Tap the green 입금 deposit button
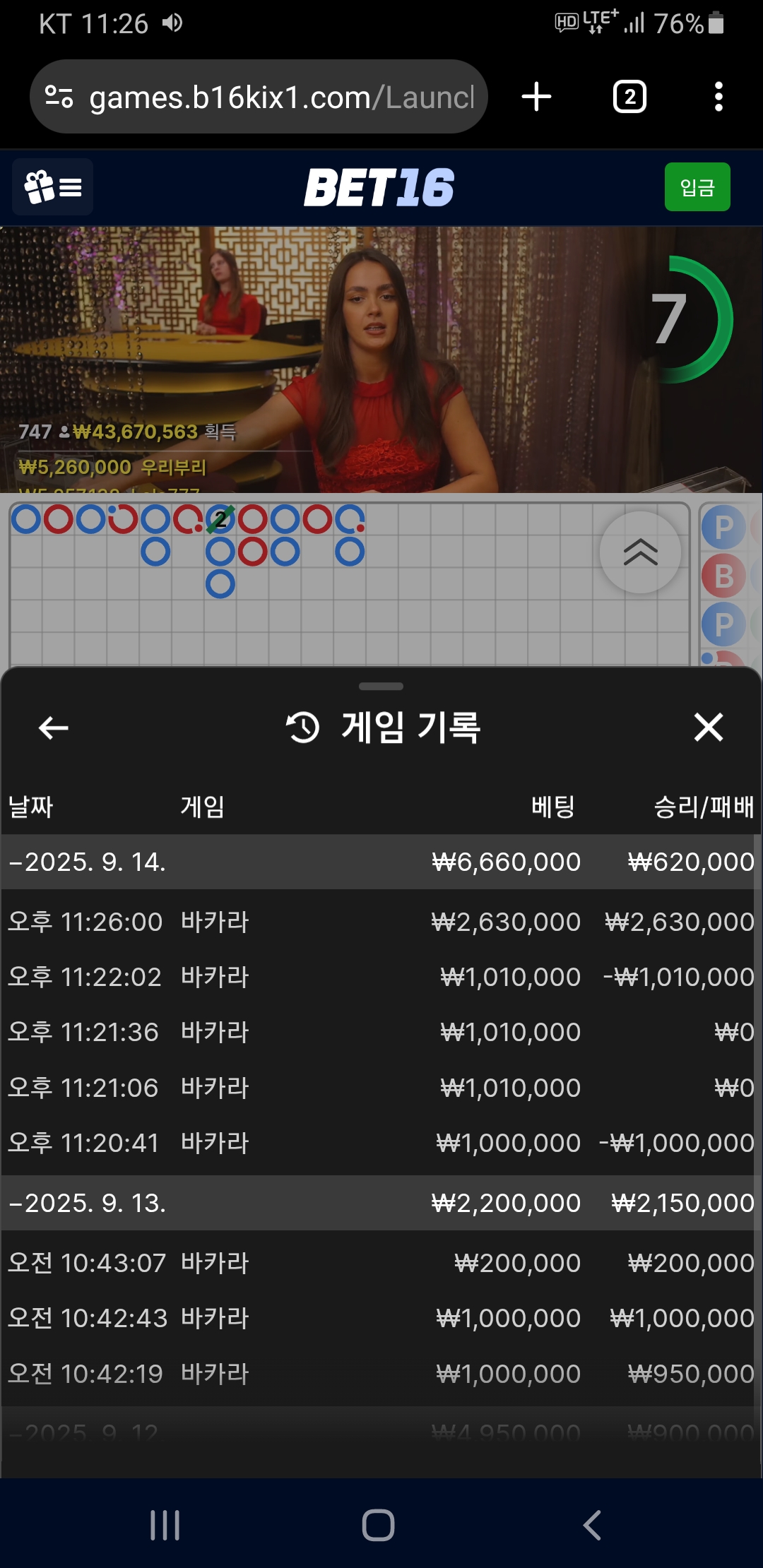 click(x=697, y=187)
